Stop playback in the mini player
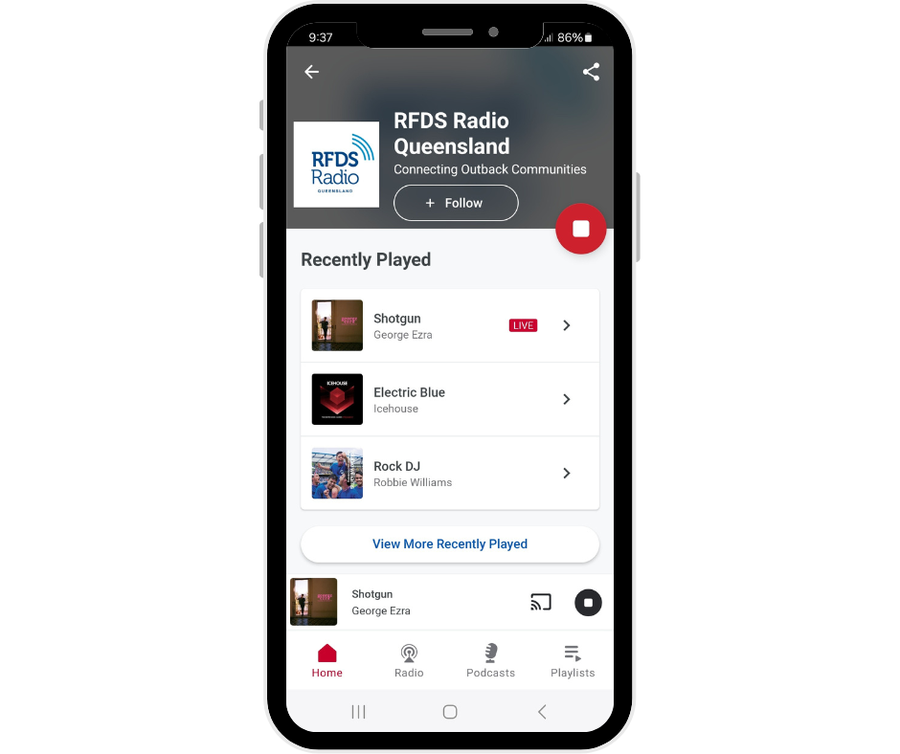The width and height of the screenshot is (900, 754). tap(588, 602)
